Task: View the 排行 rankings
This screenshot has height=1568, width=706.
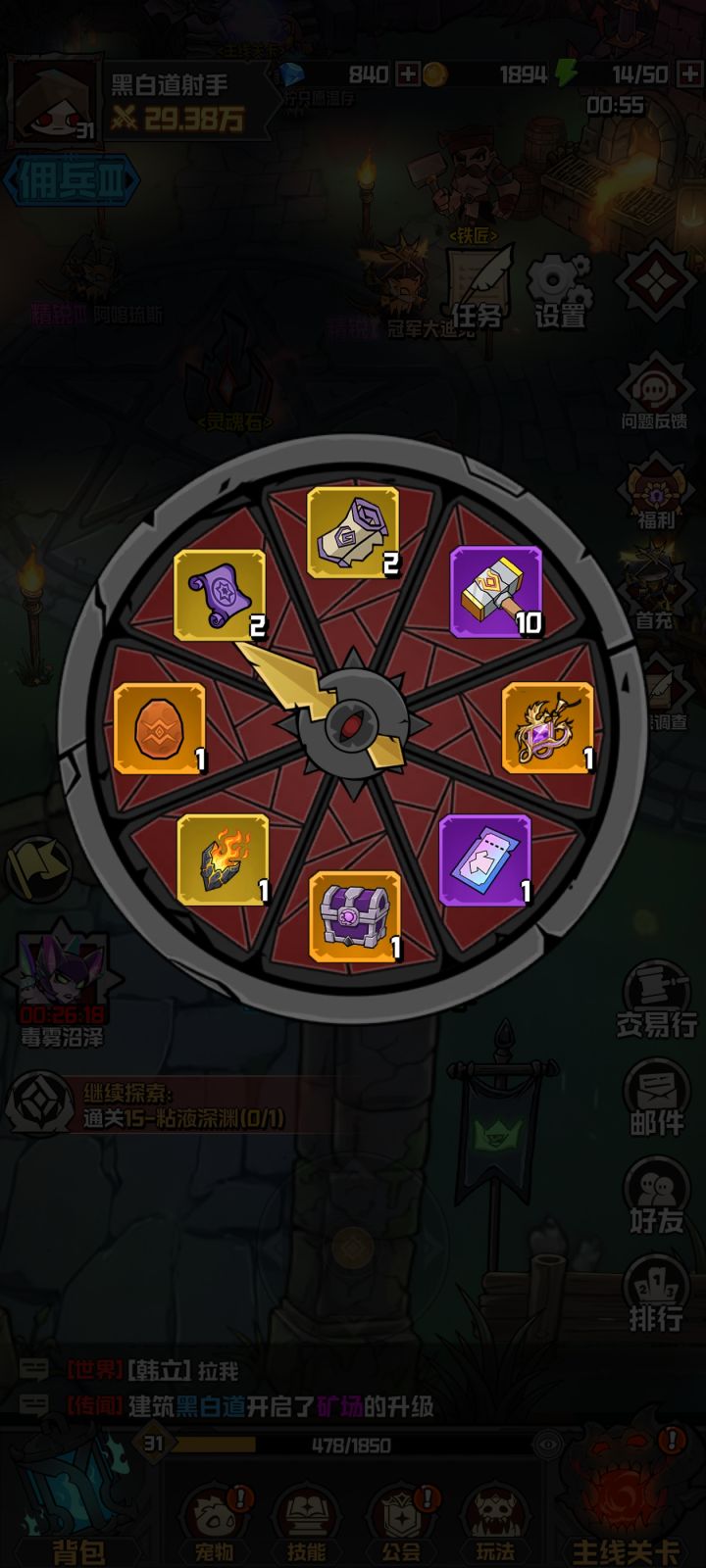Action: [656, 1294]
